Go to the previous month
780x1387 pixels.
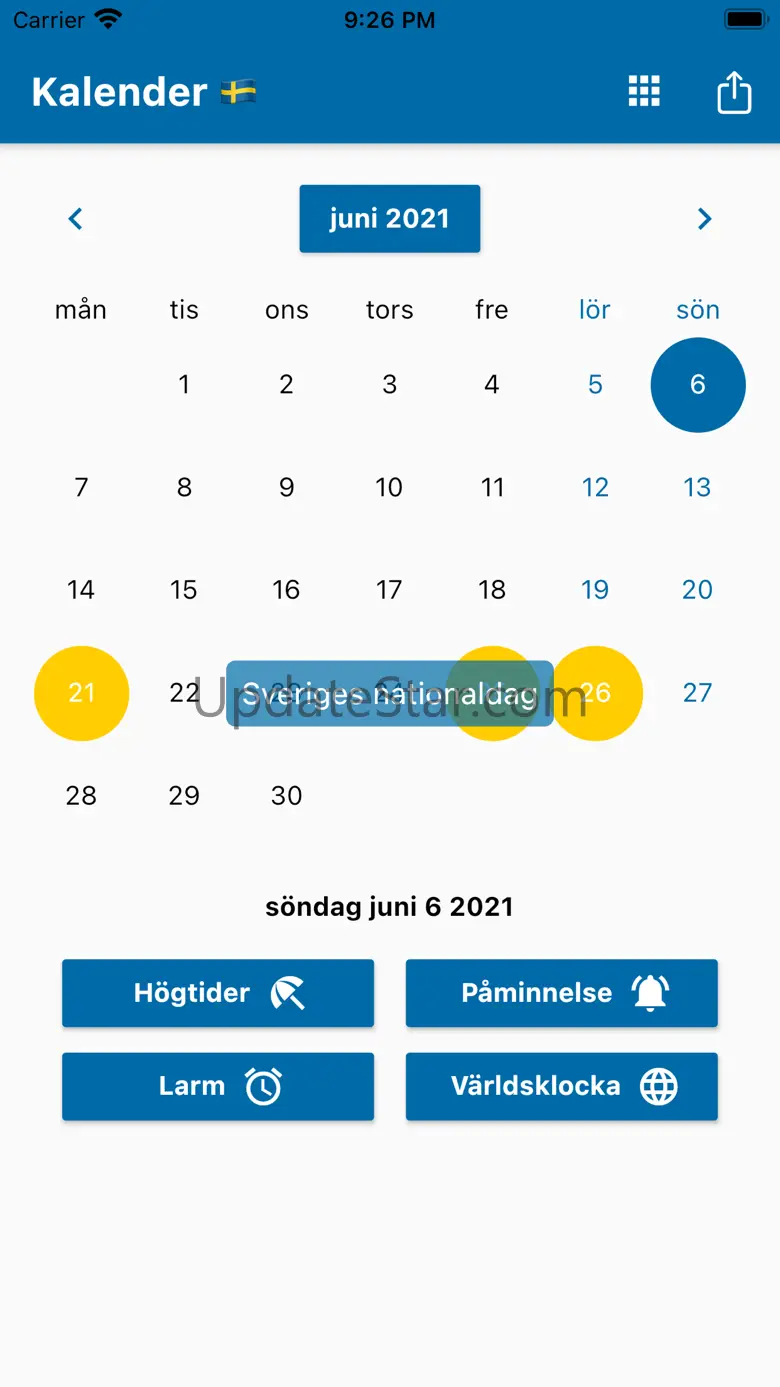(75, 219)
